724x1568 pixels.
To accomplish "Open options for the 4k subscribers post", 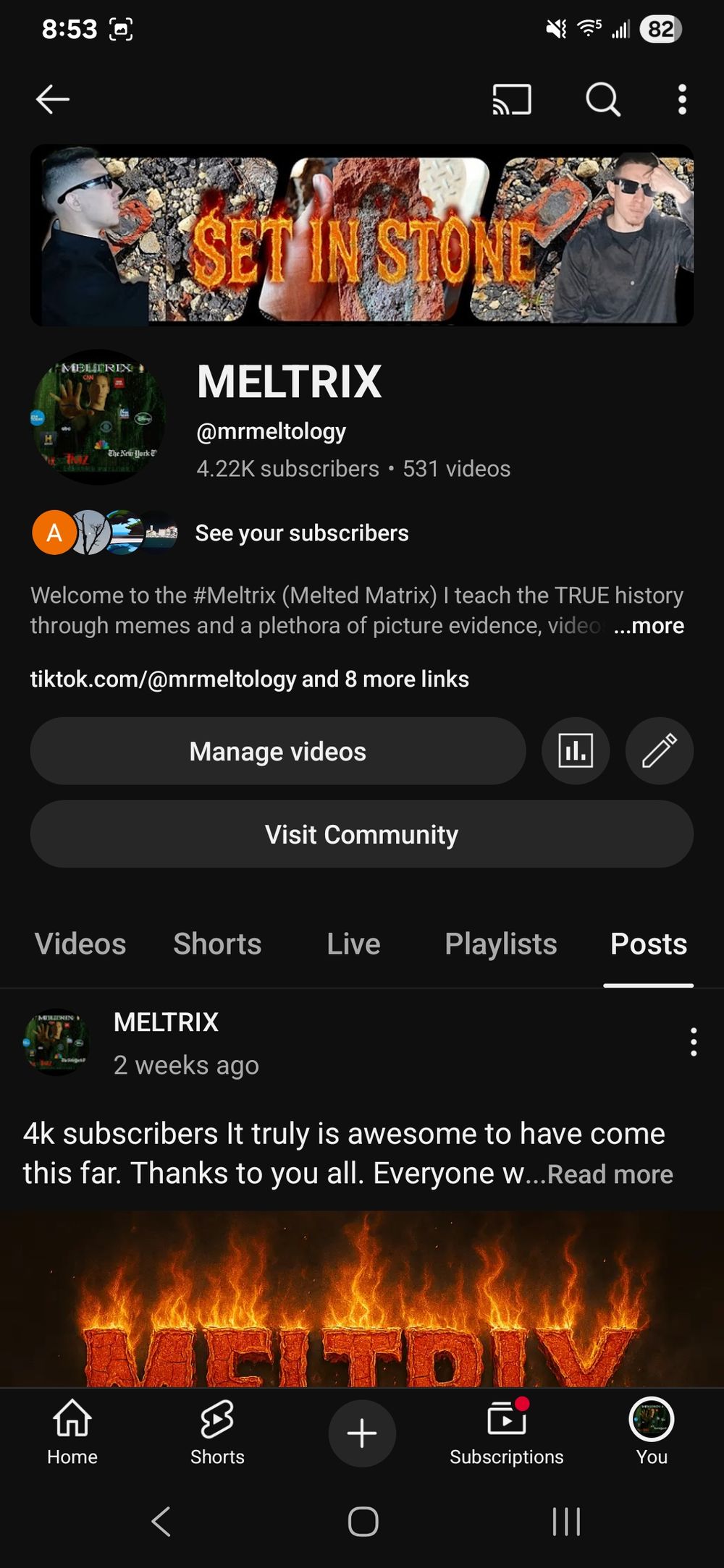I will coord(694,1042).
